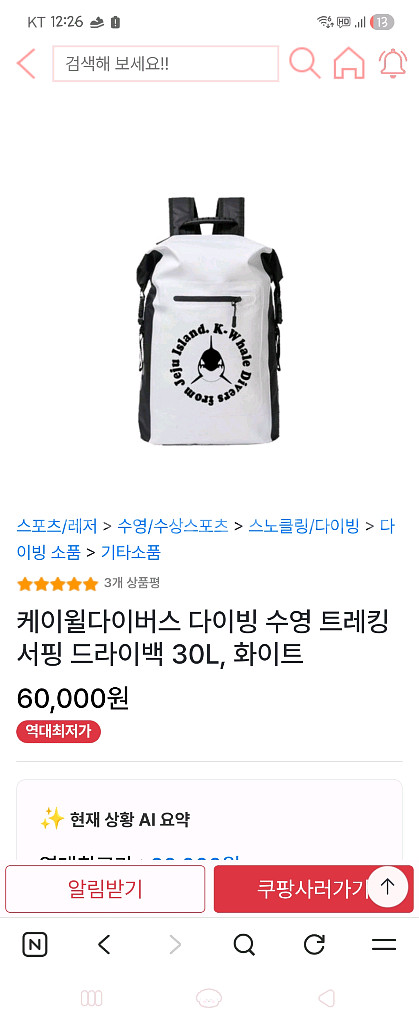
Task: Open recent apps from navigation bar
Action: pyautogui.click(x=91, y=998)
